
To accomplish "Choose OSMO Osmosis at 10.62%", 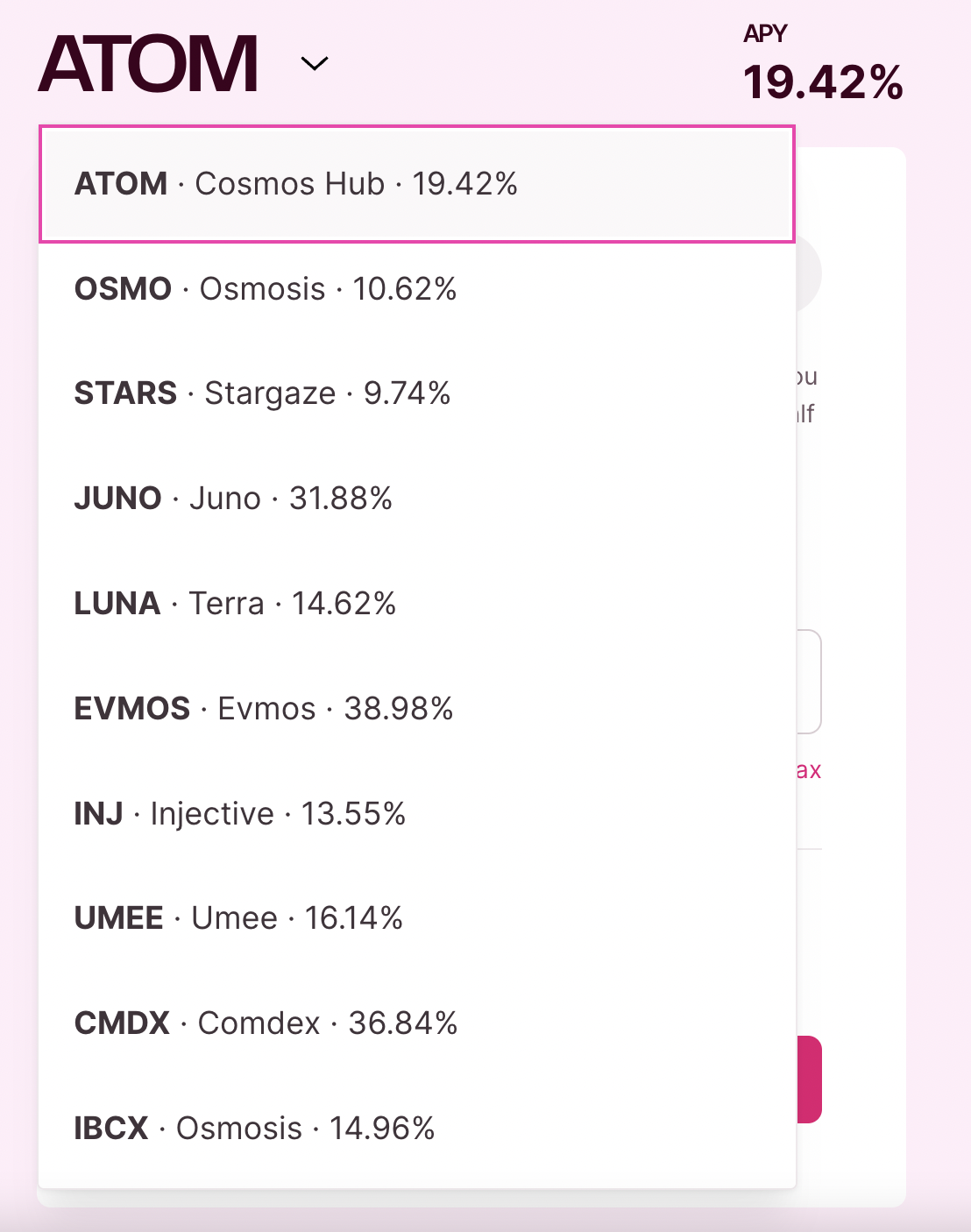I will (266, 289).
